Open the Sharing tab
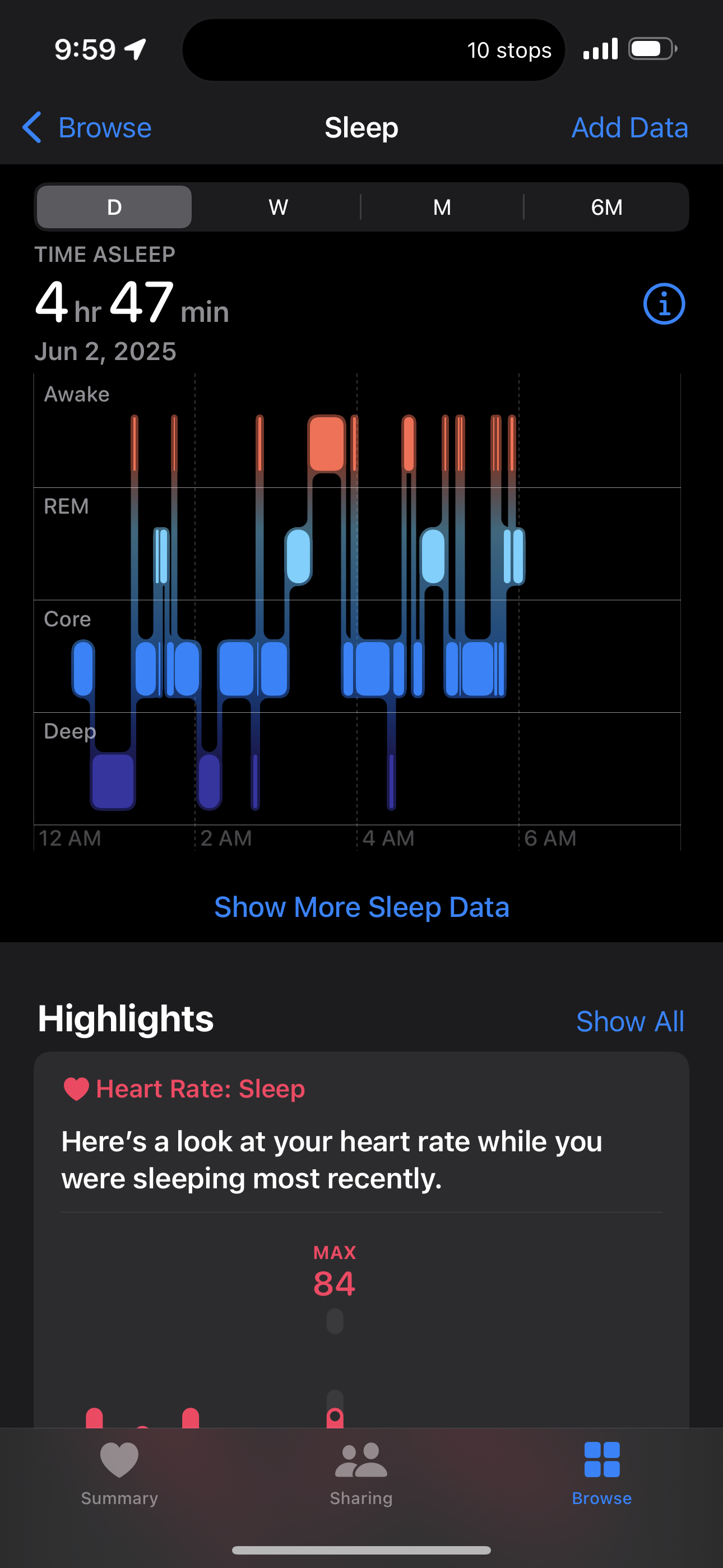The image size is (723, 1568). coord(361,1472)
